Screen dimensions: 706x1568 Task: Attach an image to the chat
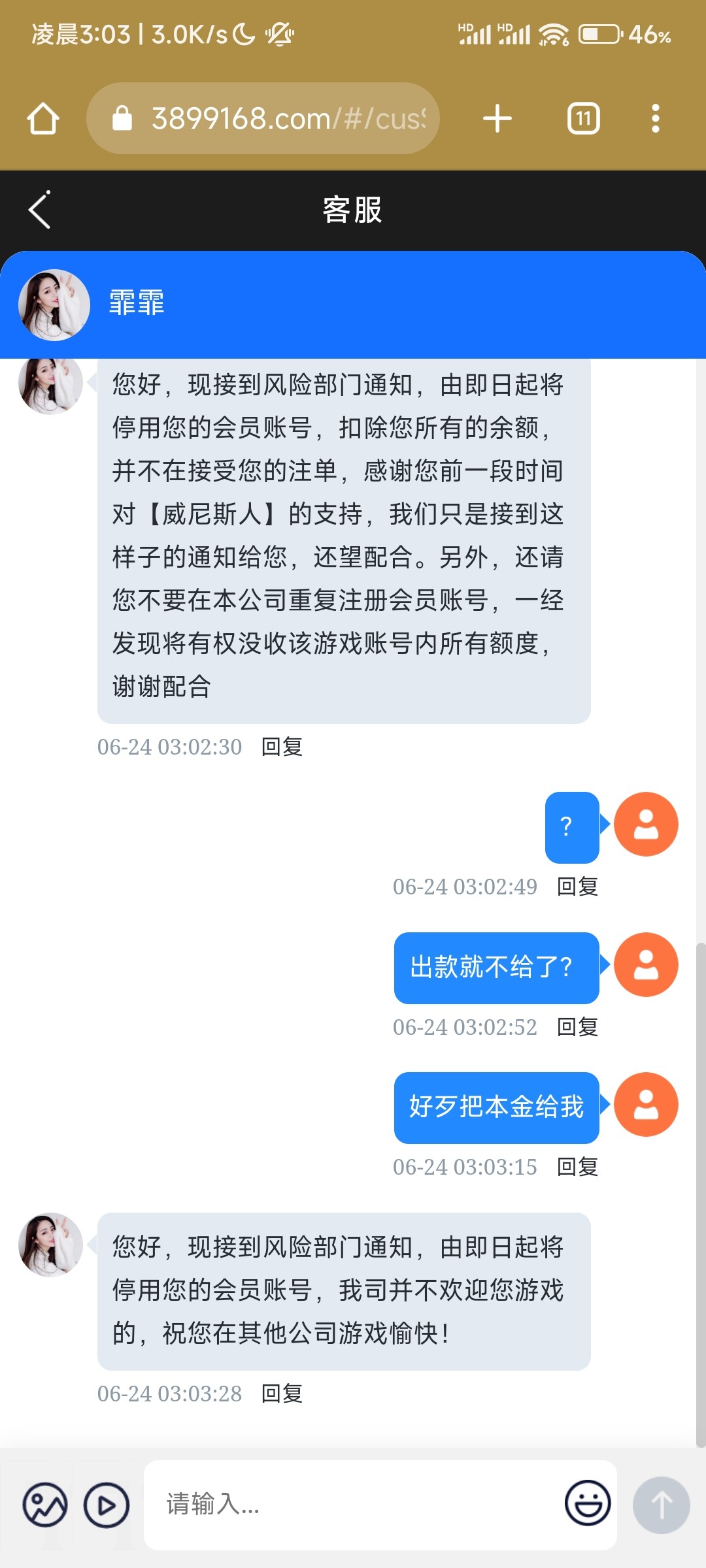click(x=45, y=1505)
